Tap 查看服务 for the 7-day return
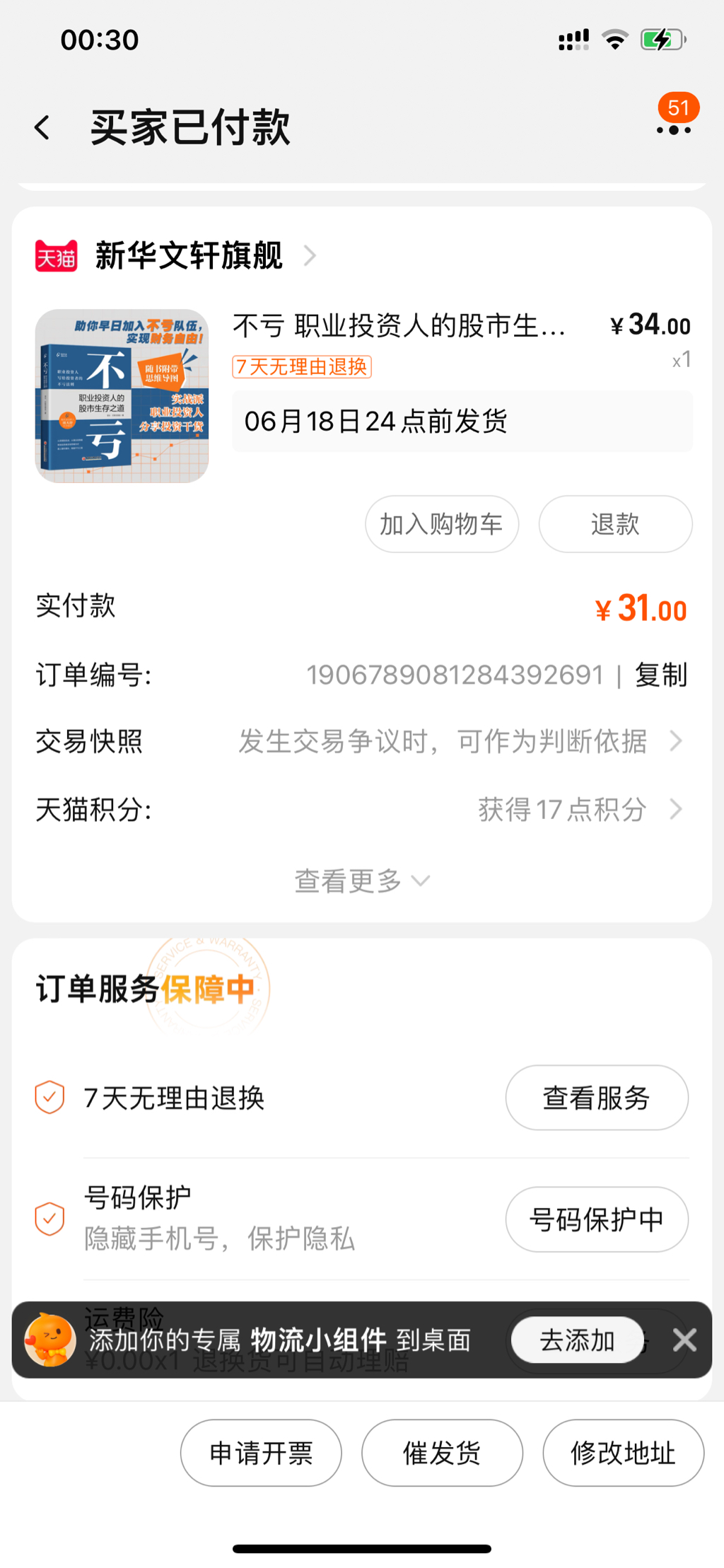 click(597, 1098)
